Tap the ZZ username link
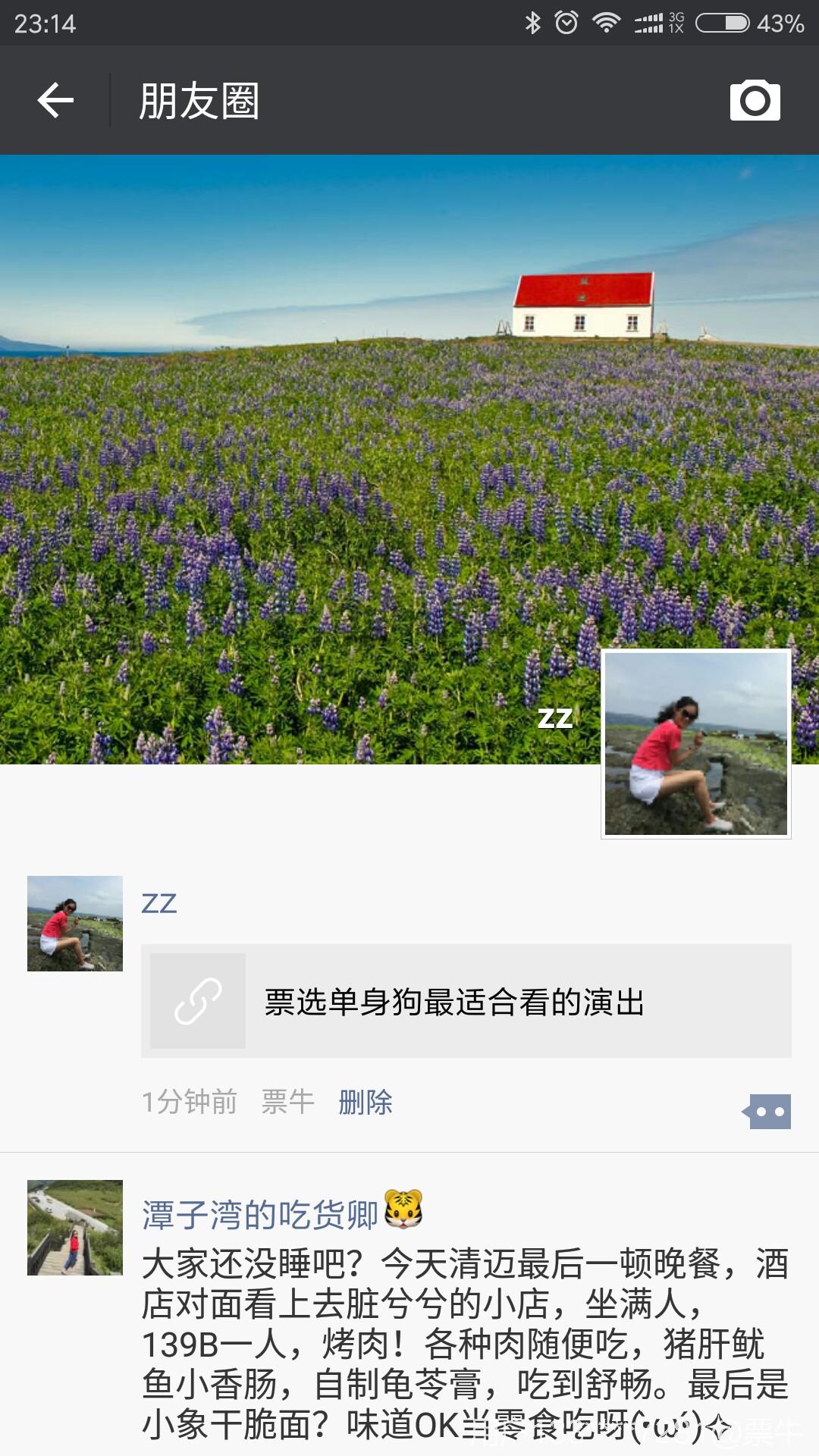 click(159, 903)
